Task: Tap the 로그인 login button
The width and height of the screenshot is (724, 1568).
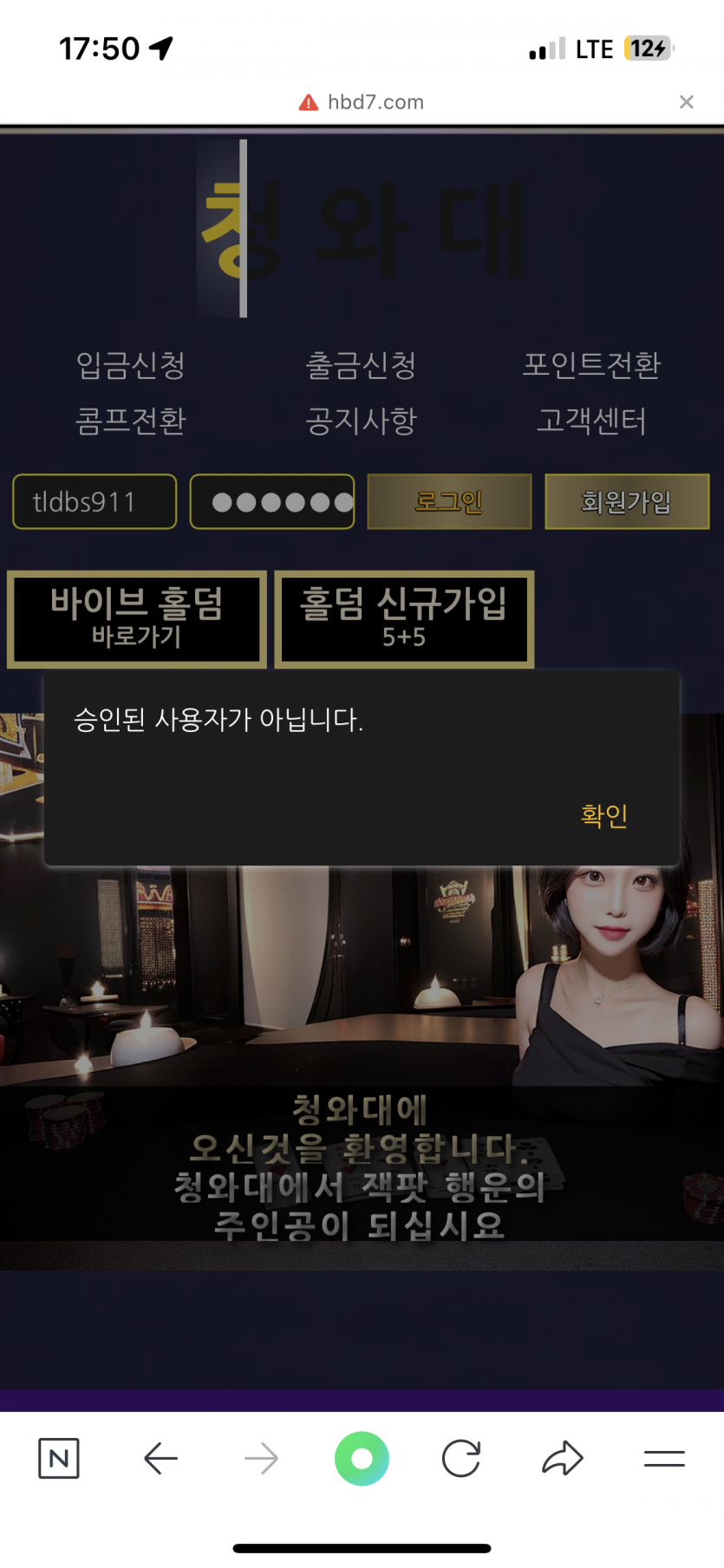Action: (449, 501)
